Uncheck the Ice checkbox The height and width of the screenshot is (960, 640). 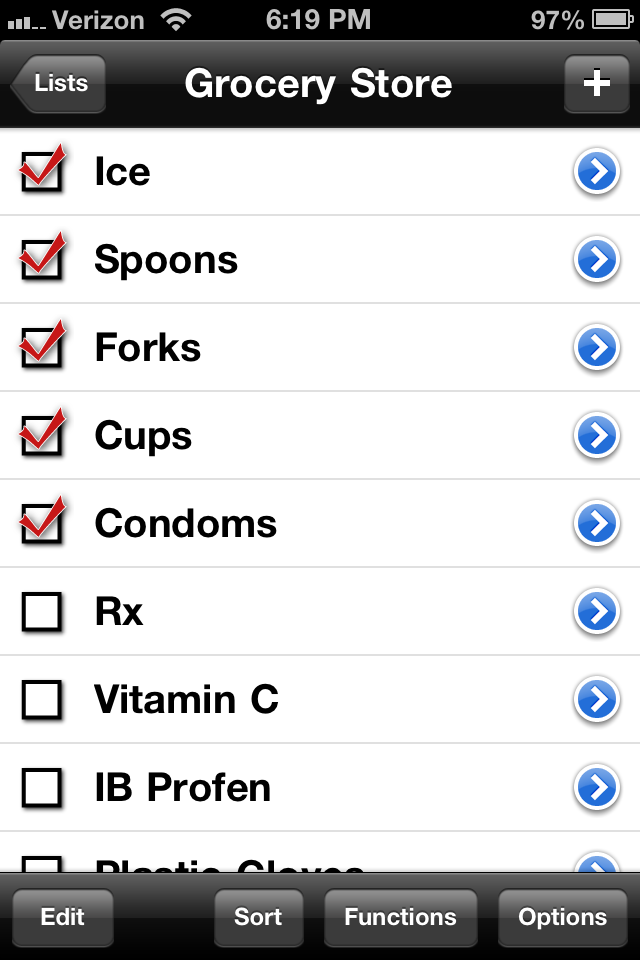pyautogui.click(x=42, y=173)
